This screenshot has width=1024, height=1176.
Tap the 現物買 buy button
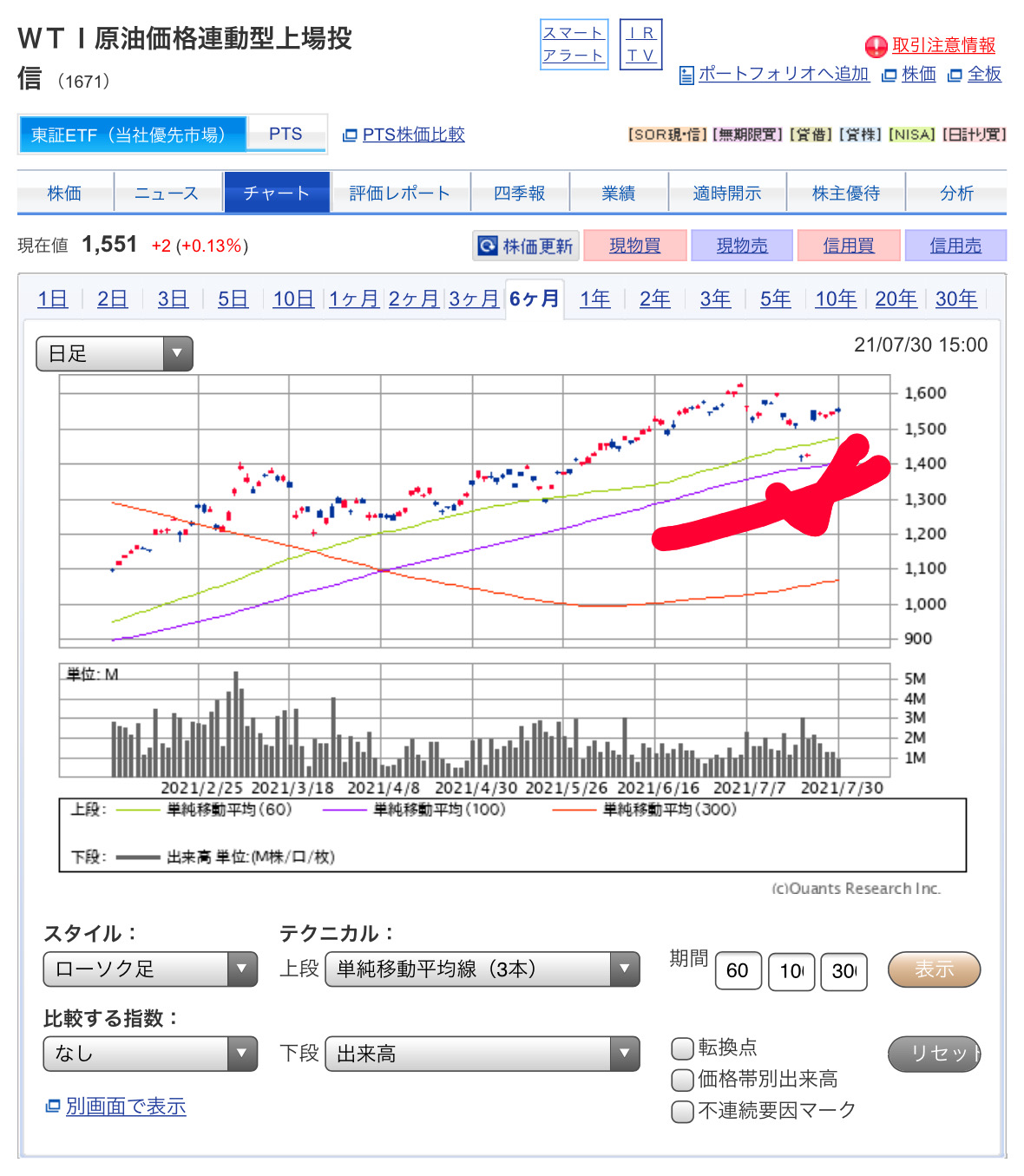634,246
